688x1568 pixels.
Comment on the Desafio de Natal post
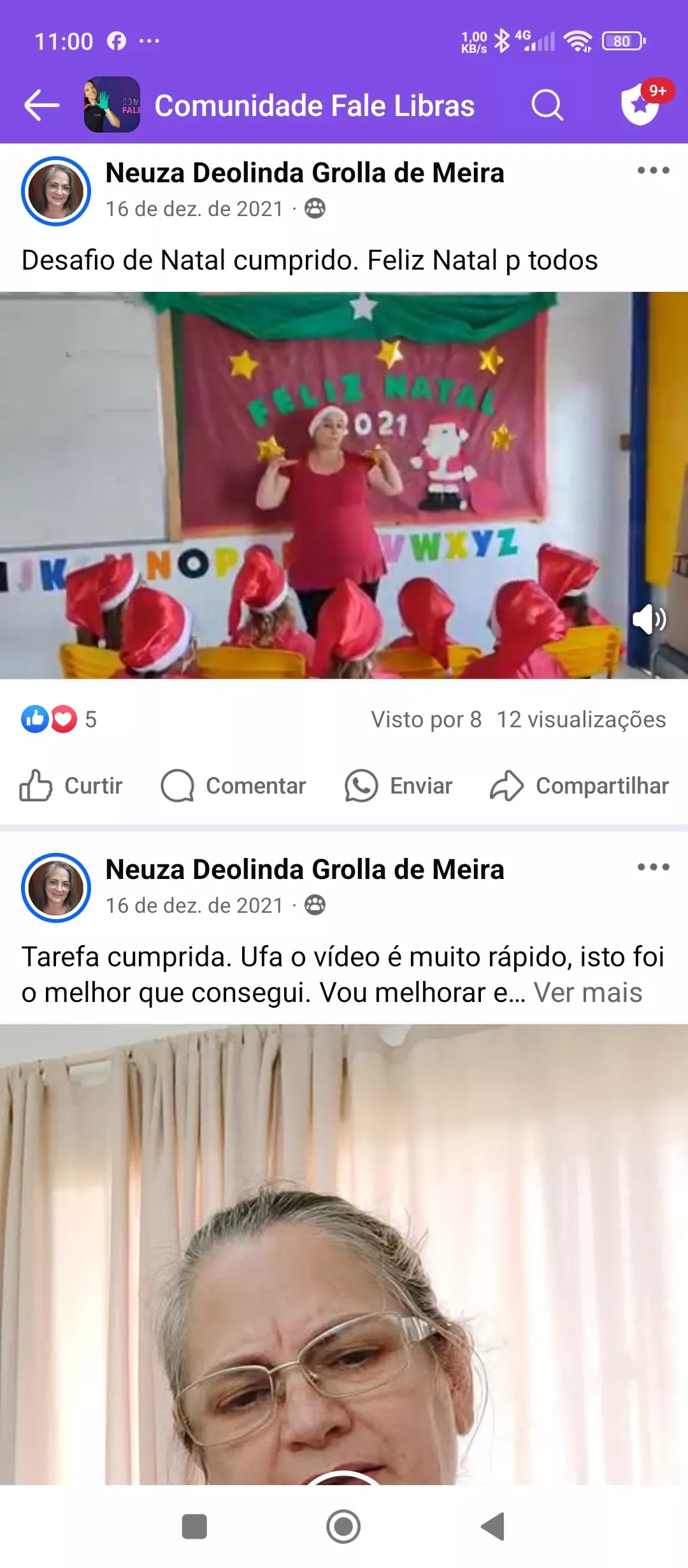coord(234,786)
